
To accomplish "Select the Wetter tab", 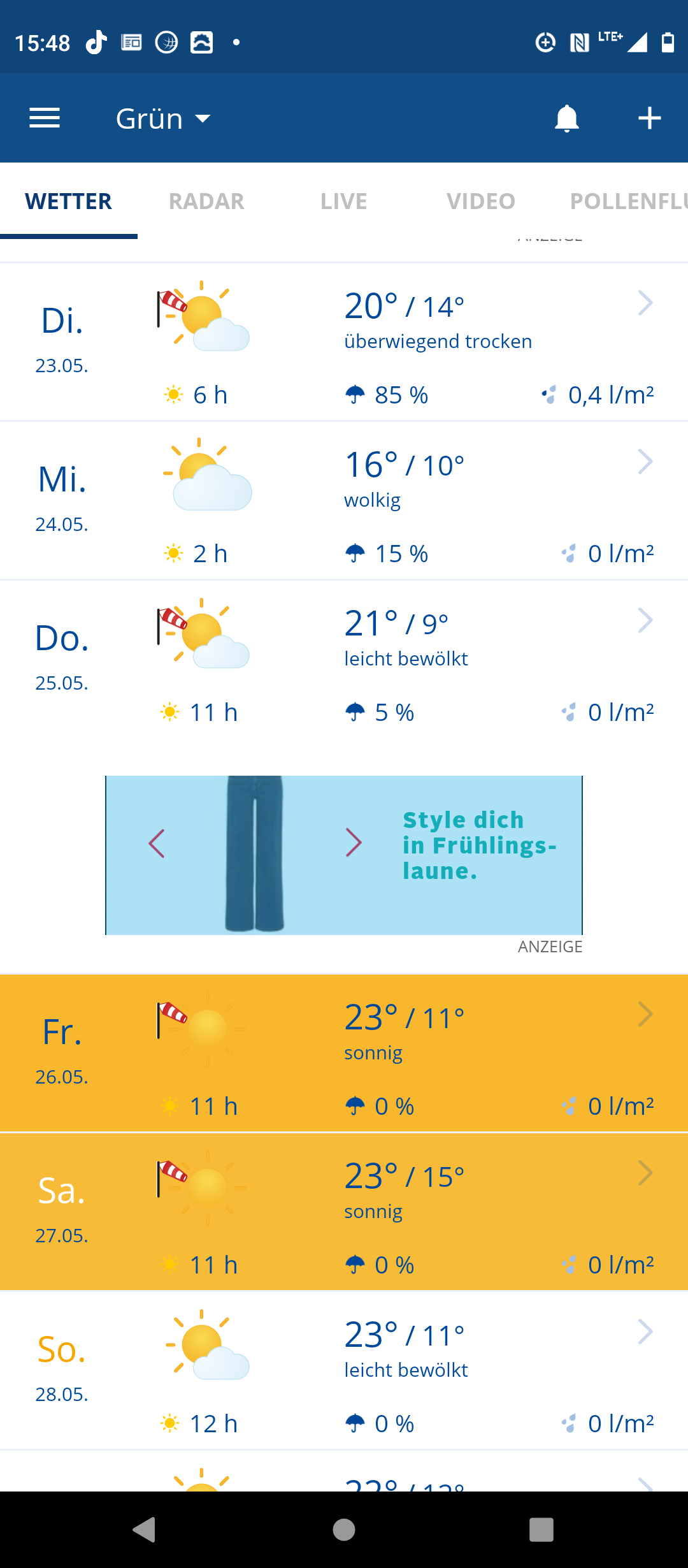I will [x=69, y=201].
